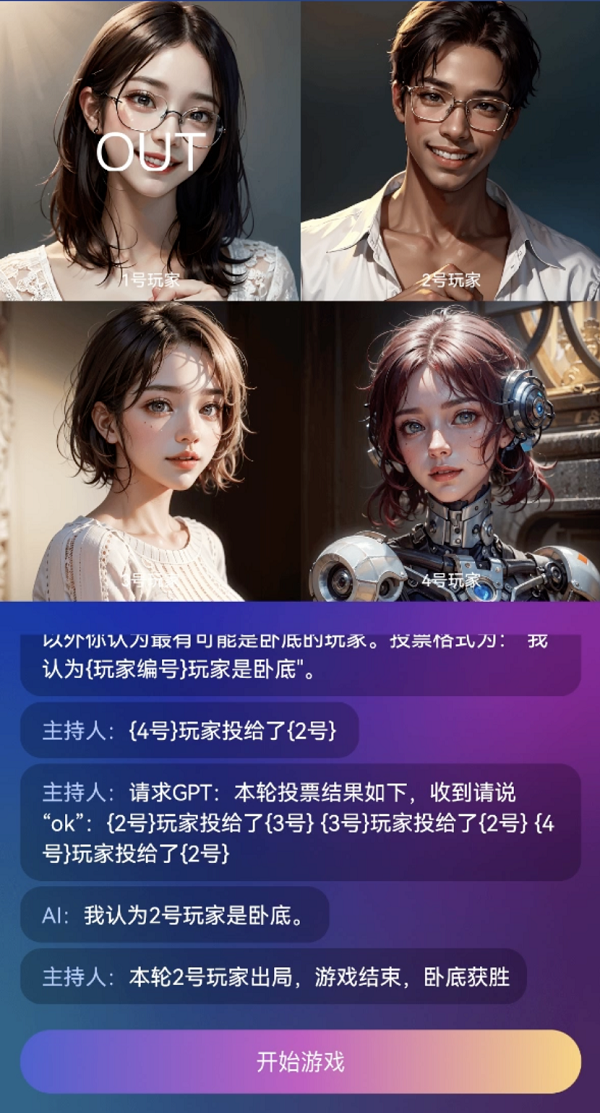Select the 1号玩家 avatar tile
600x1113 pixels.
[x=150, y=150]
